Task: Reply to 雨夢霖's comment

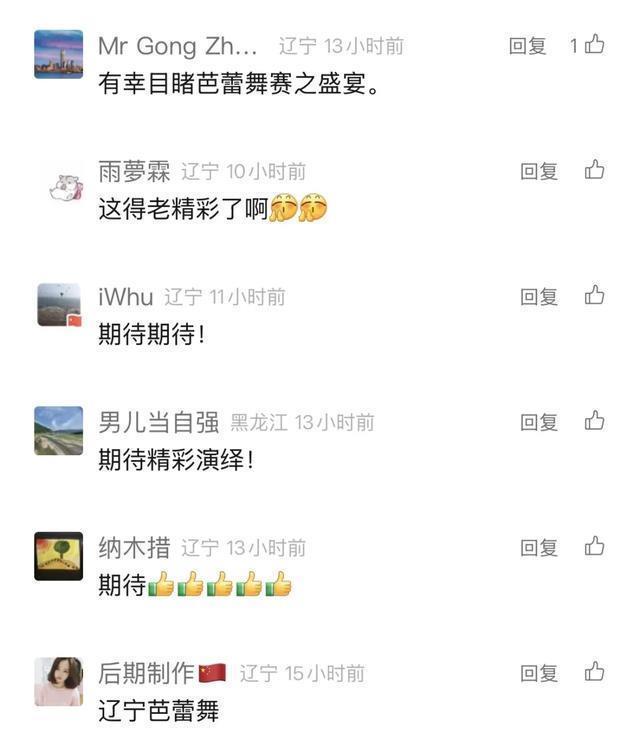Action: click(x=538, y=171)
